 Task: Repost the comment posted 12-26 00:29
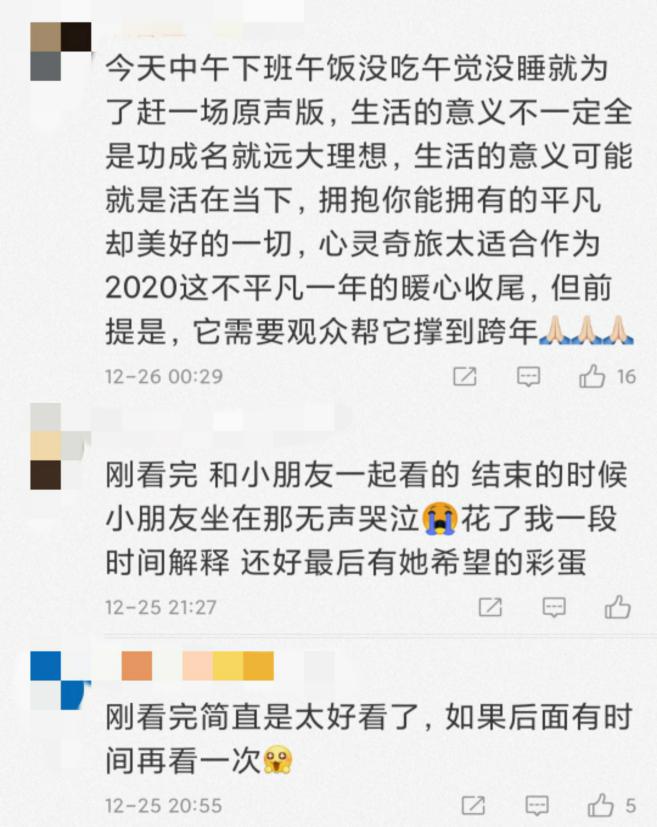(x=465, y=376)
